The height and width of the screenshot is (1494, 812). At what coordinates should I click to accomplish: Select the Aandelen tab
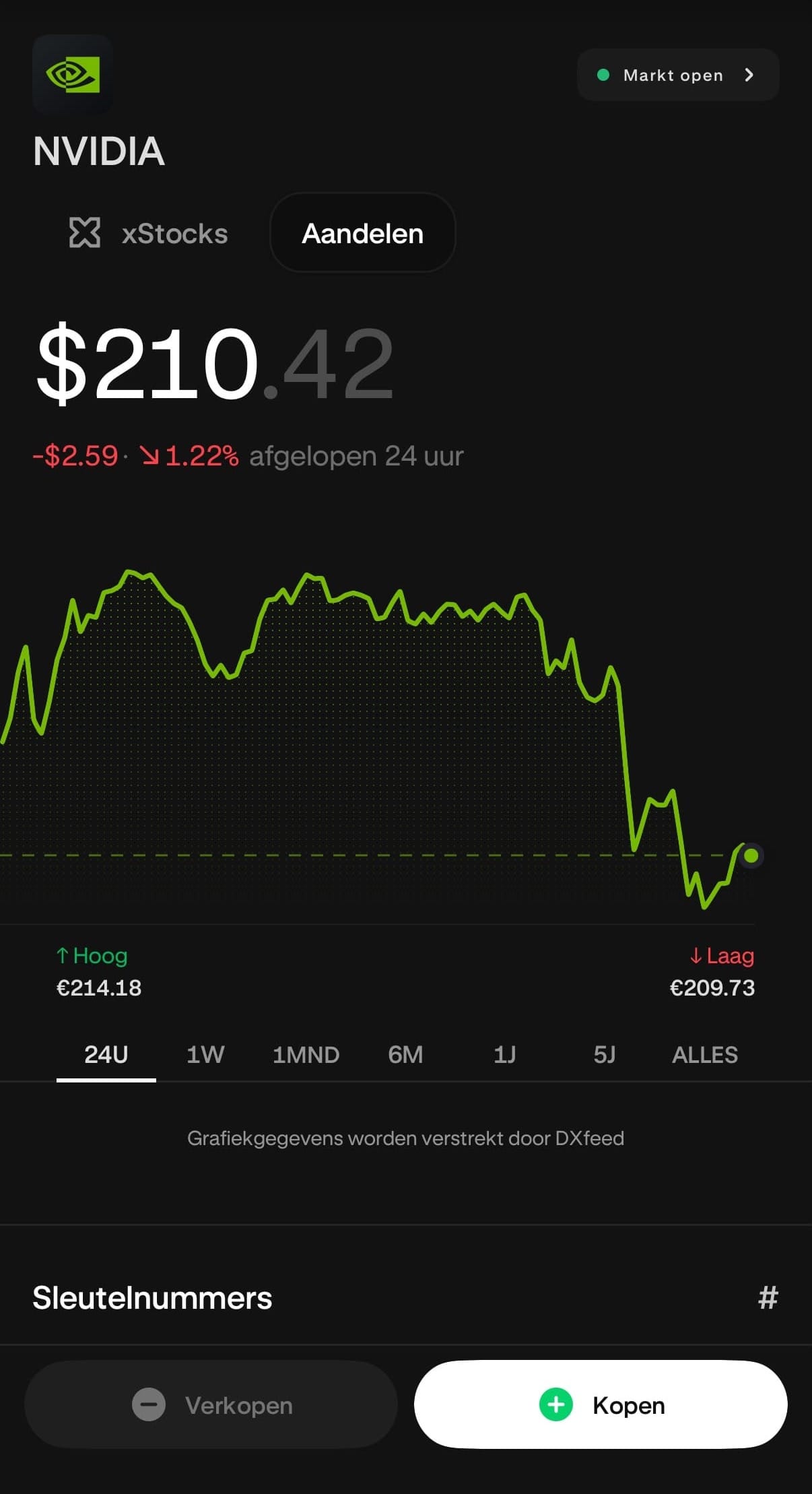tap(362, 233)
